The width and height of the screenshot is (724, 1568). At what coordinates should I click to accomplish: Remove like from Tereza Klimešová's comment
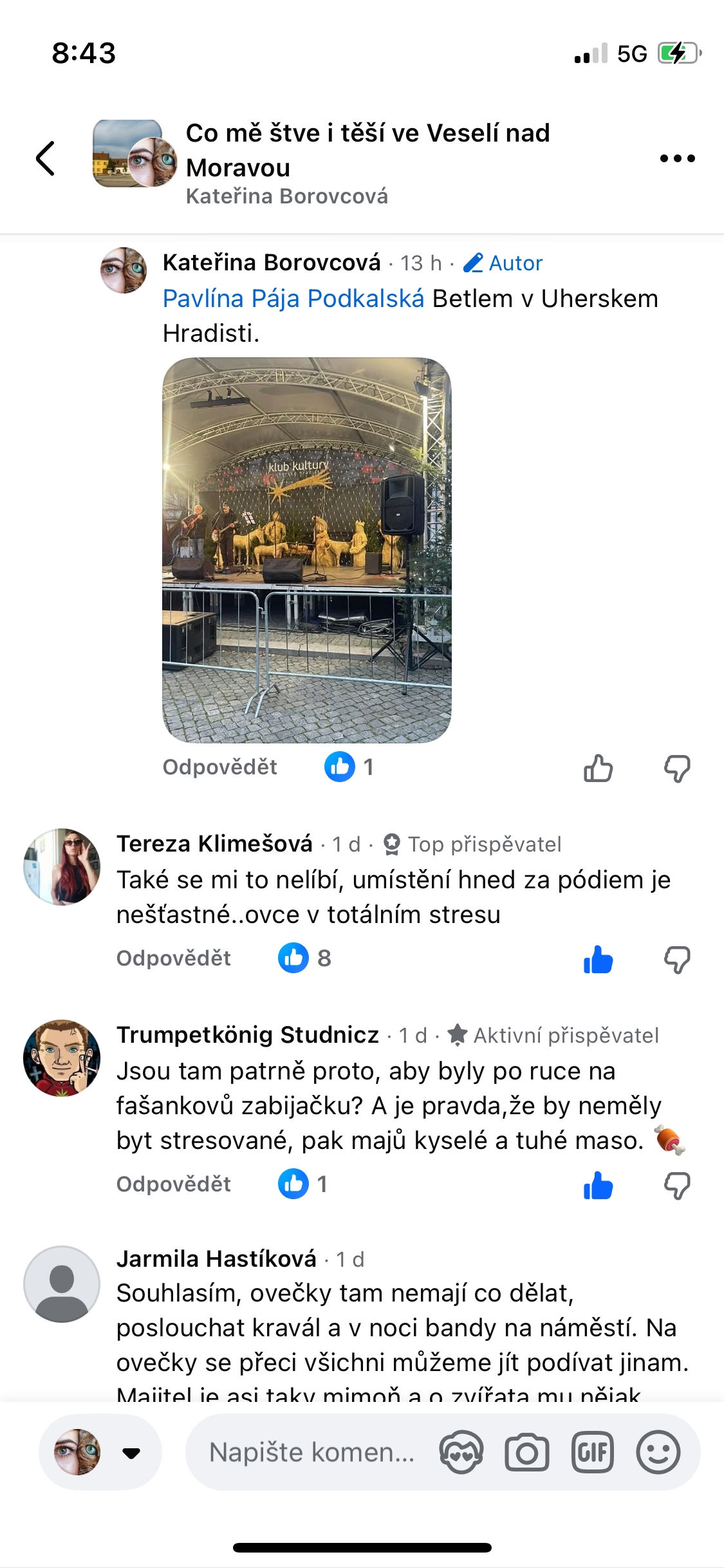tap(598, 959)
